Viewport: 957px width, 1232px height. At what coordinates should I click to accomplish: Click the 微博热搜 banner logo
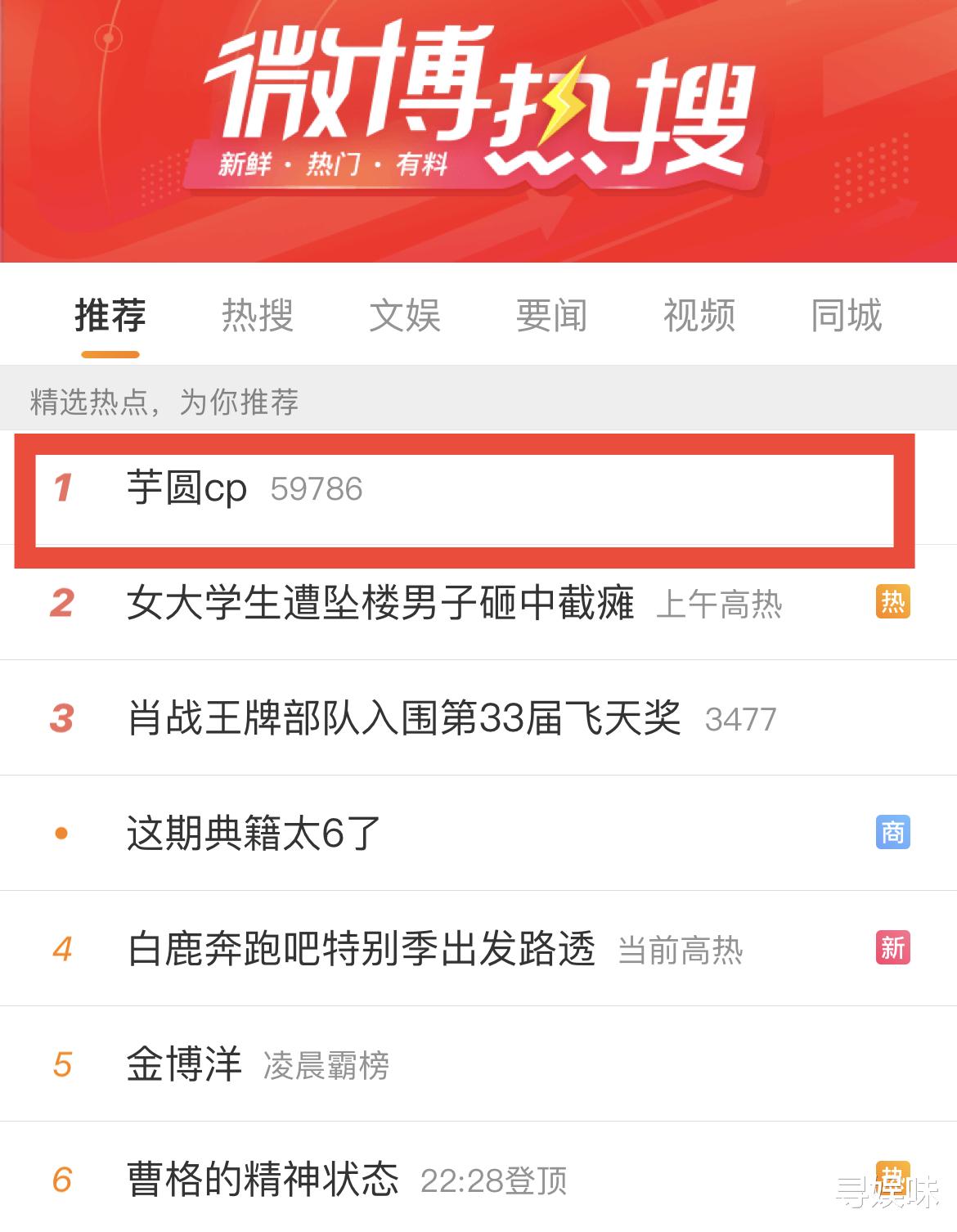coord(478,106)
